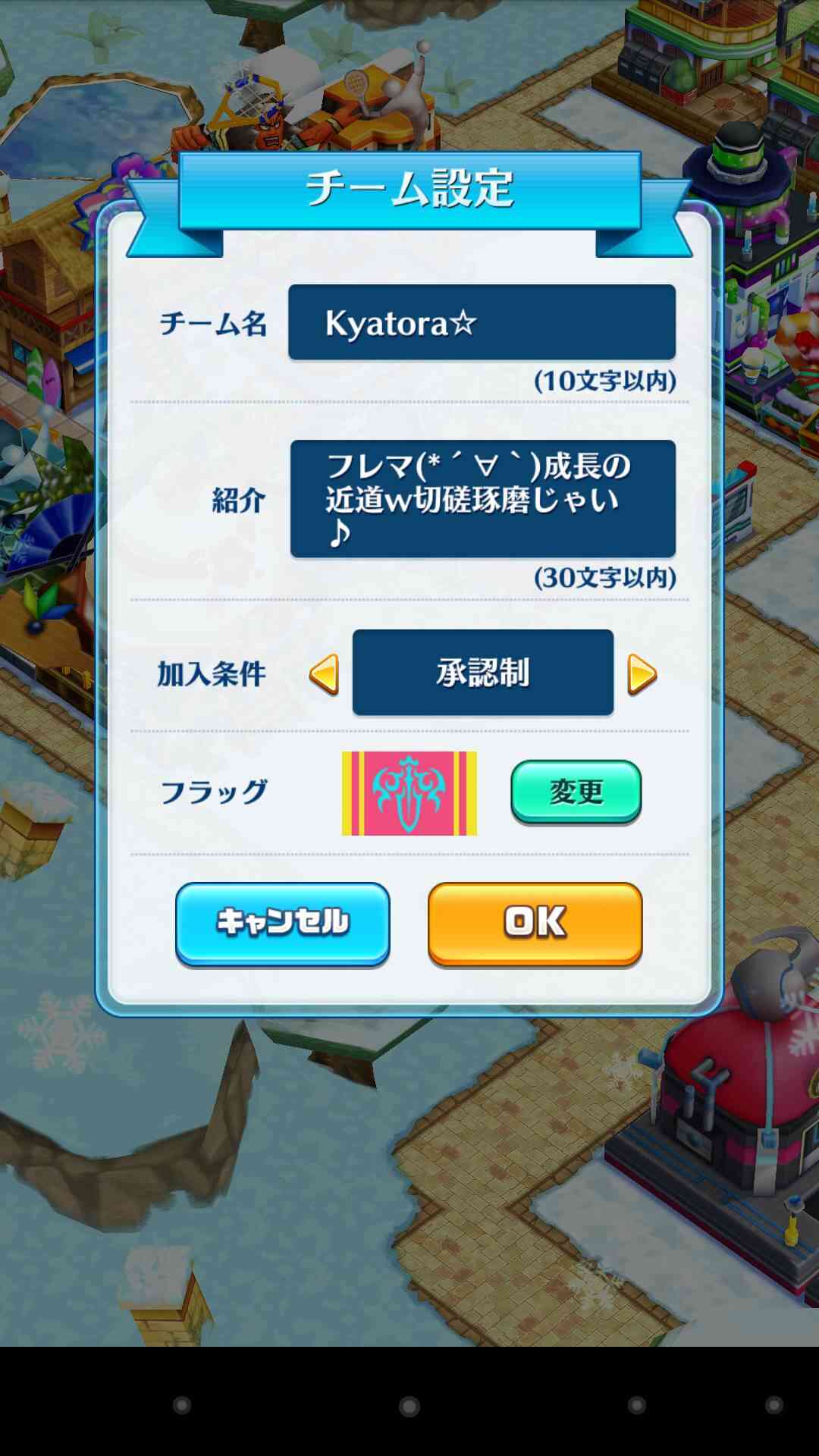Confirm the team settings with OK

coord(535,924)
